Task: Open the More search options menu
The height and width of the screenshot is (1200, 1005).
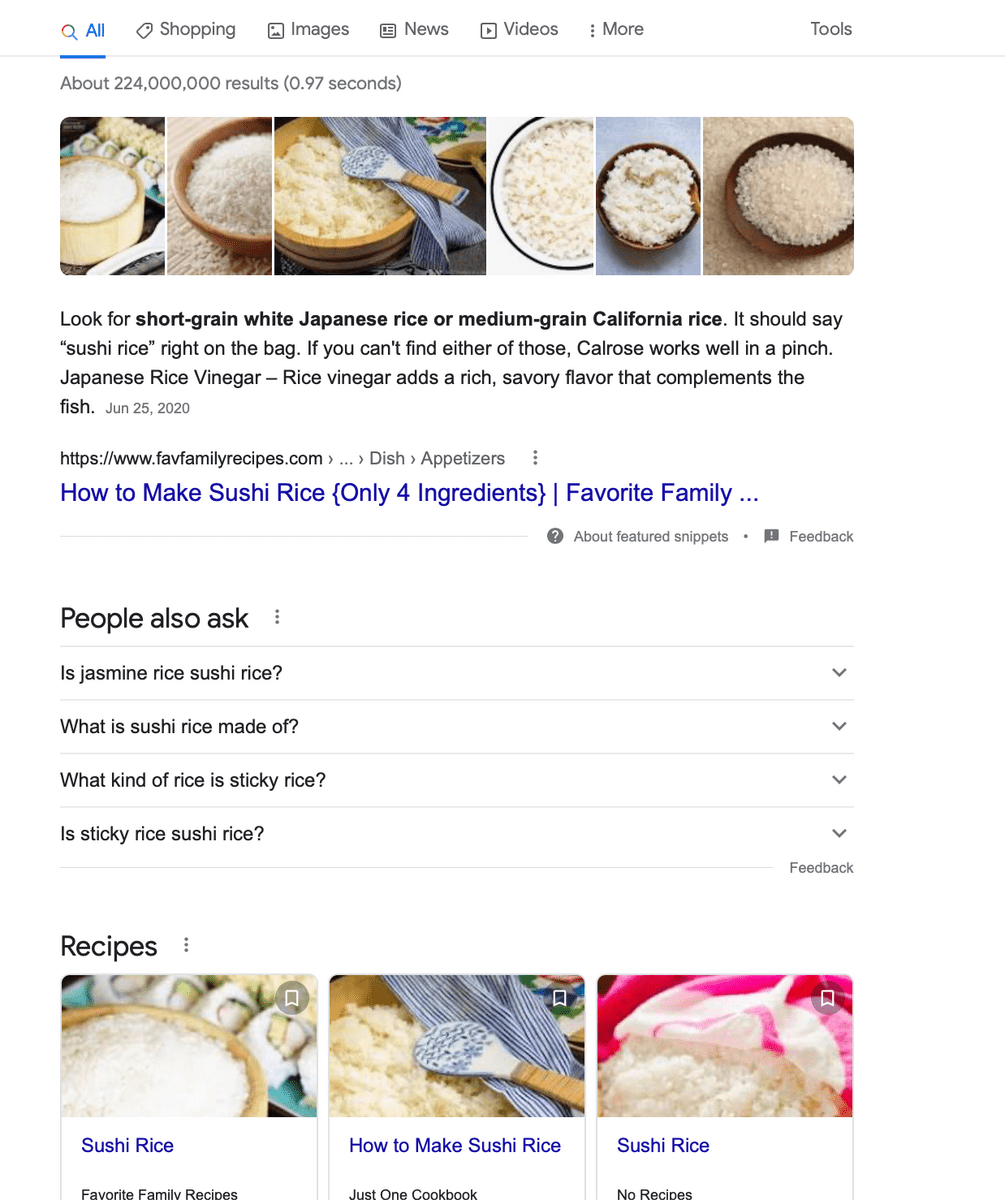Action: [616, 30]
